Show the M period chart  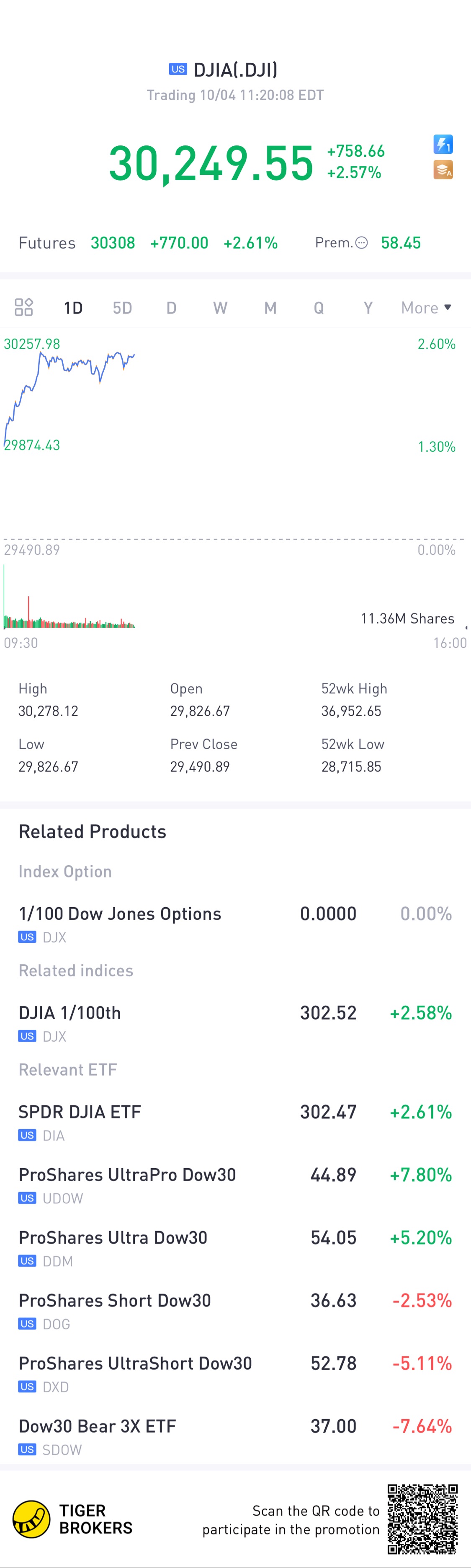[270, 308]
